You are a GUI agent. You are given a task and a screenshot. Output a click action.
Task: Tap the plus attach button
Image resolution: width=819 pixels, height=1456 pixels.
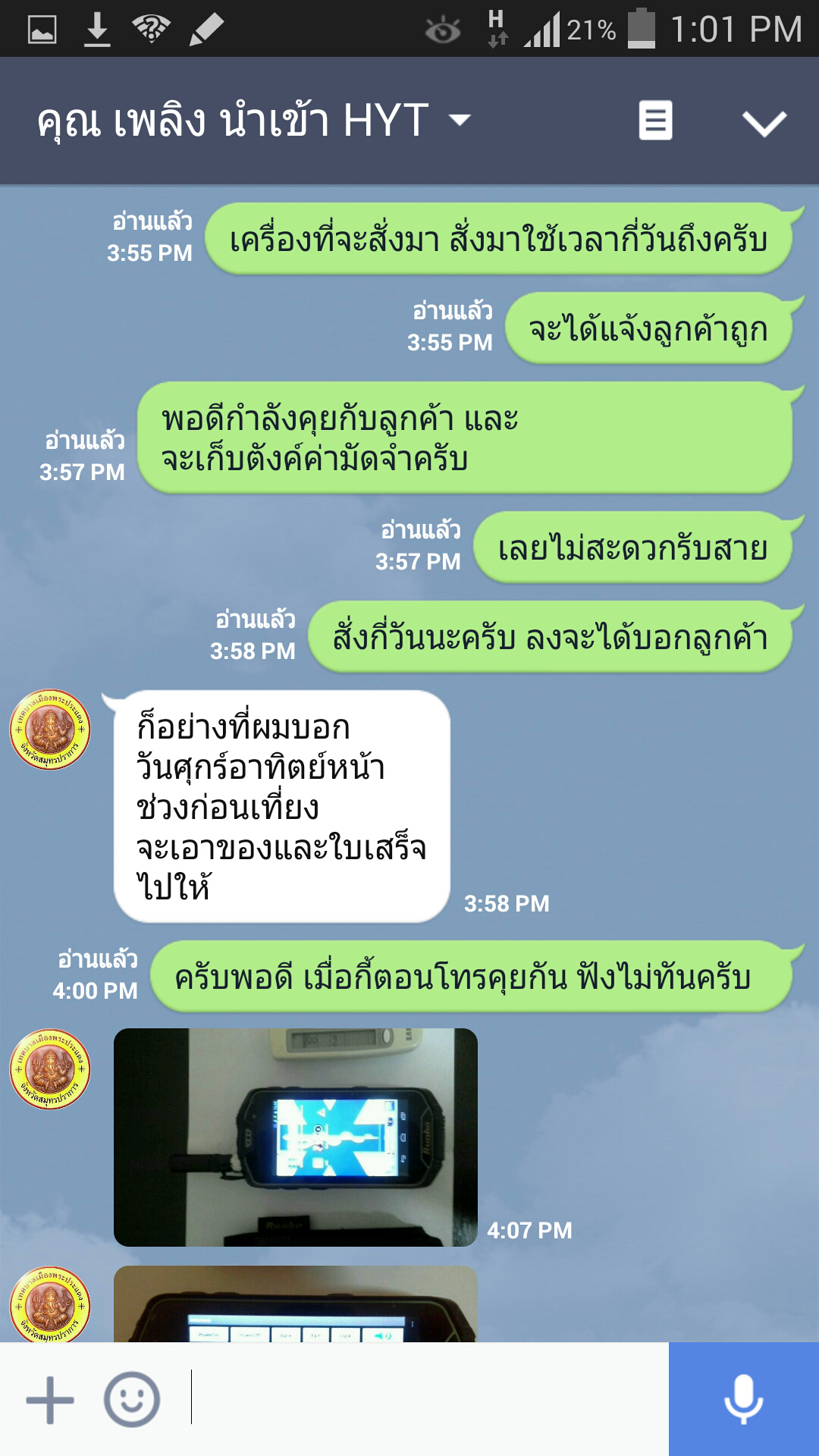pyautogui.click(x=50, y=1400)
